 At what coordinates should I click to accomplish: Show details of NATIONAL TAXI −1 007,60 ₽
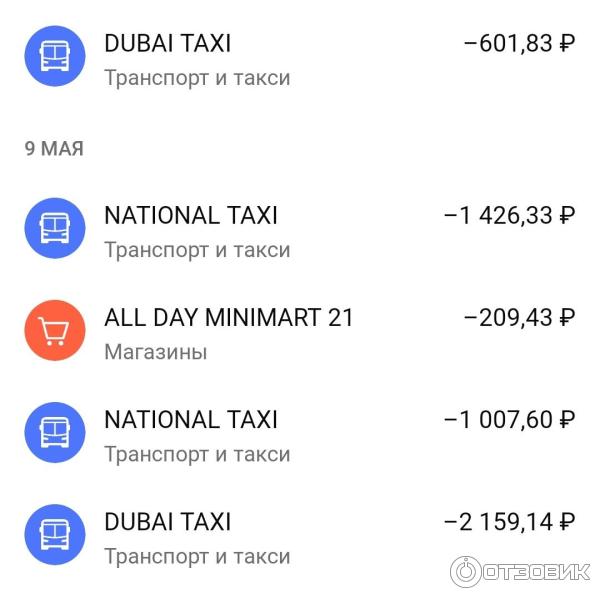coord(300,435)
